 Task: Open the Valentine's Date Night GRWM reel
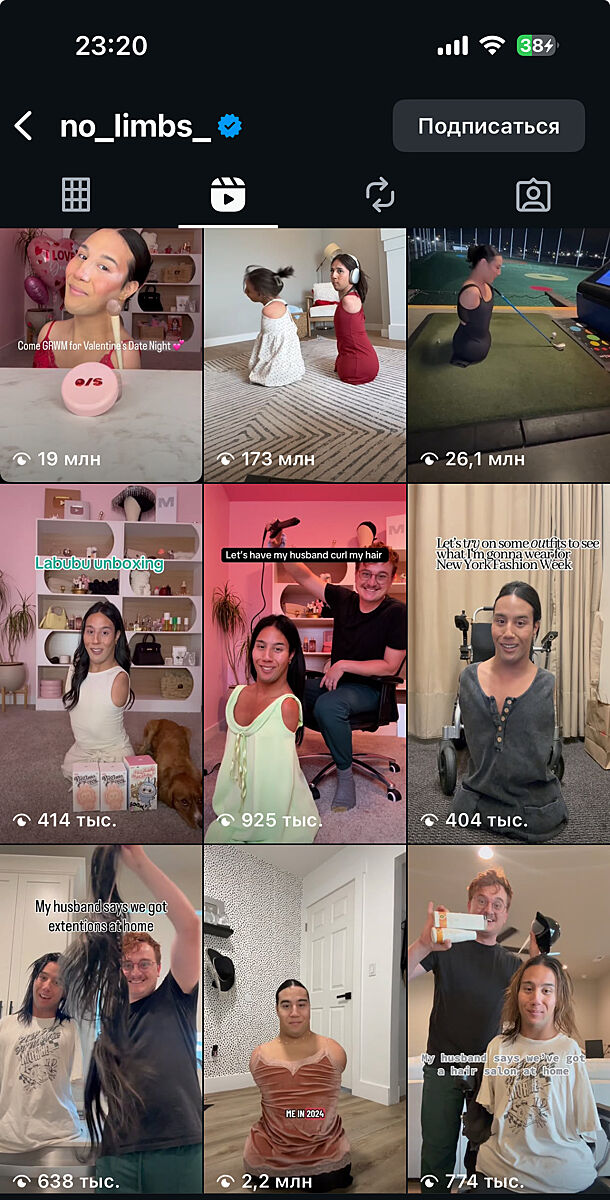tap(101, 355)
